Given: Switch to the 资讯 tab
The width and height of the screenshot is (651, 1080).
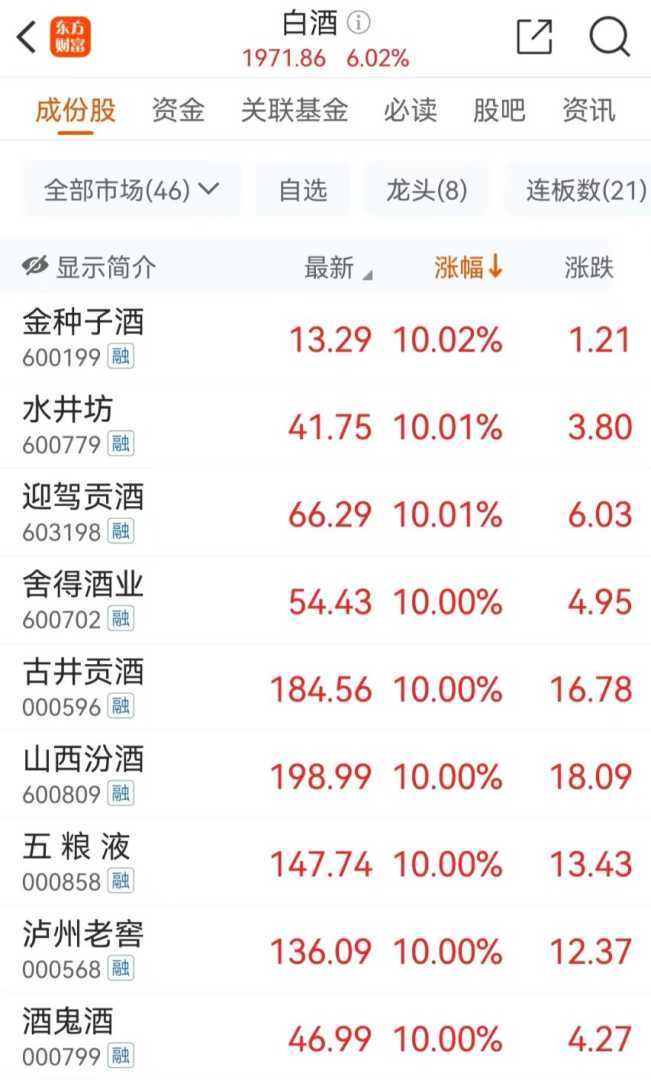Looking at the screenshot, I should click(588, 110).
